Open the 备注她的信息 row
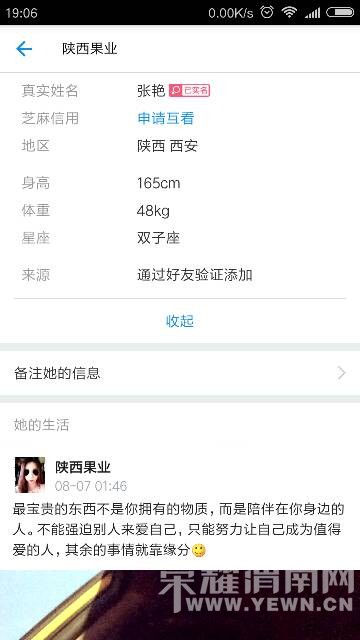The height and width of the screenshot is (640, 360). click(x=180, y=373)
